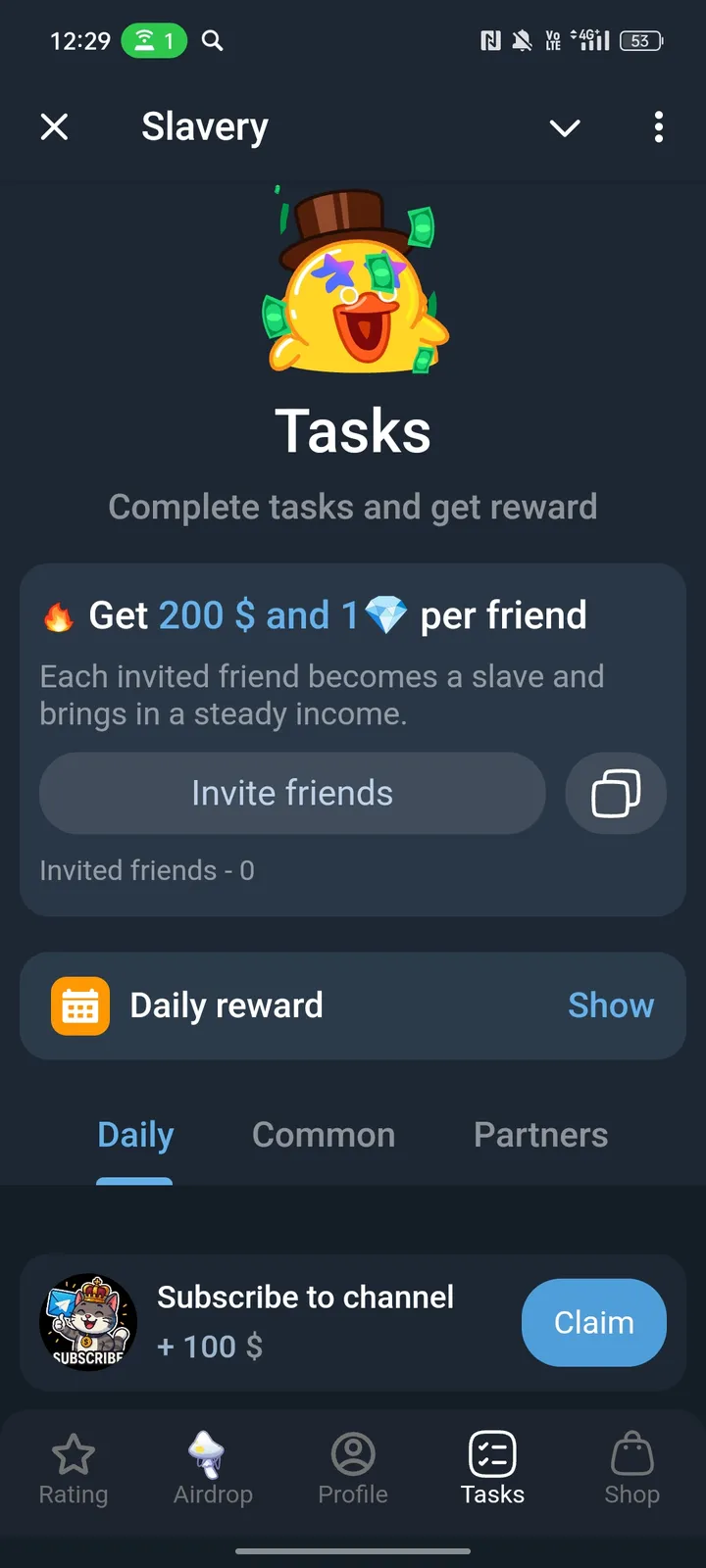Open the Partners tab
Image resolution: width=706 pixels, height=1568 pixels.
tap(540, 1135)
